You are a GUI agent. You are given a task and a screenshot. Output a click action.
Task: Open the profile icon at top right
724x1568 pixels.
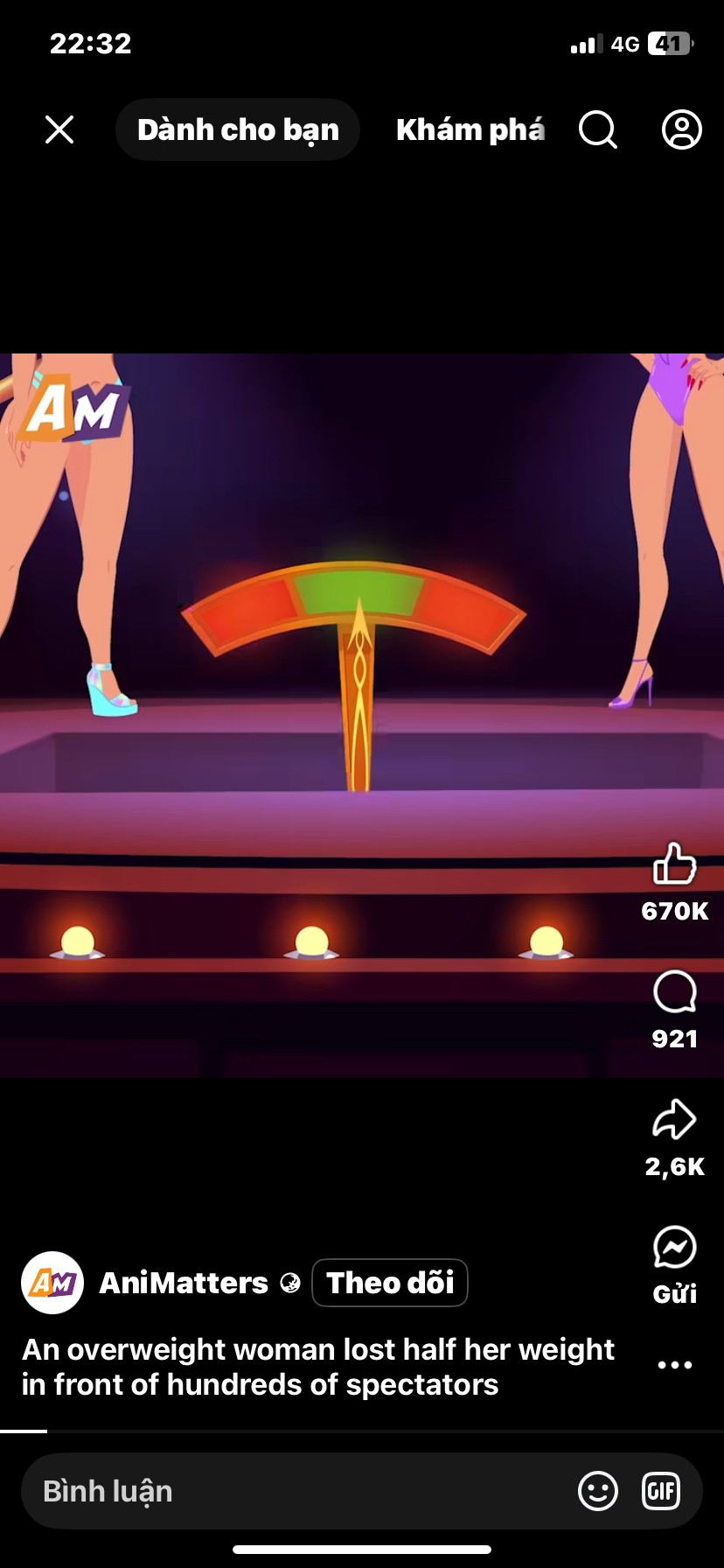tap(682, 129)
